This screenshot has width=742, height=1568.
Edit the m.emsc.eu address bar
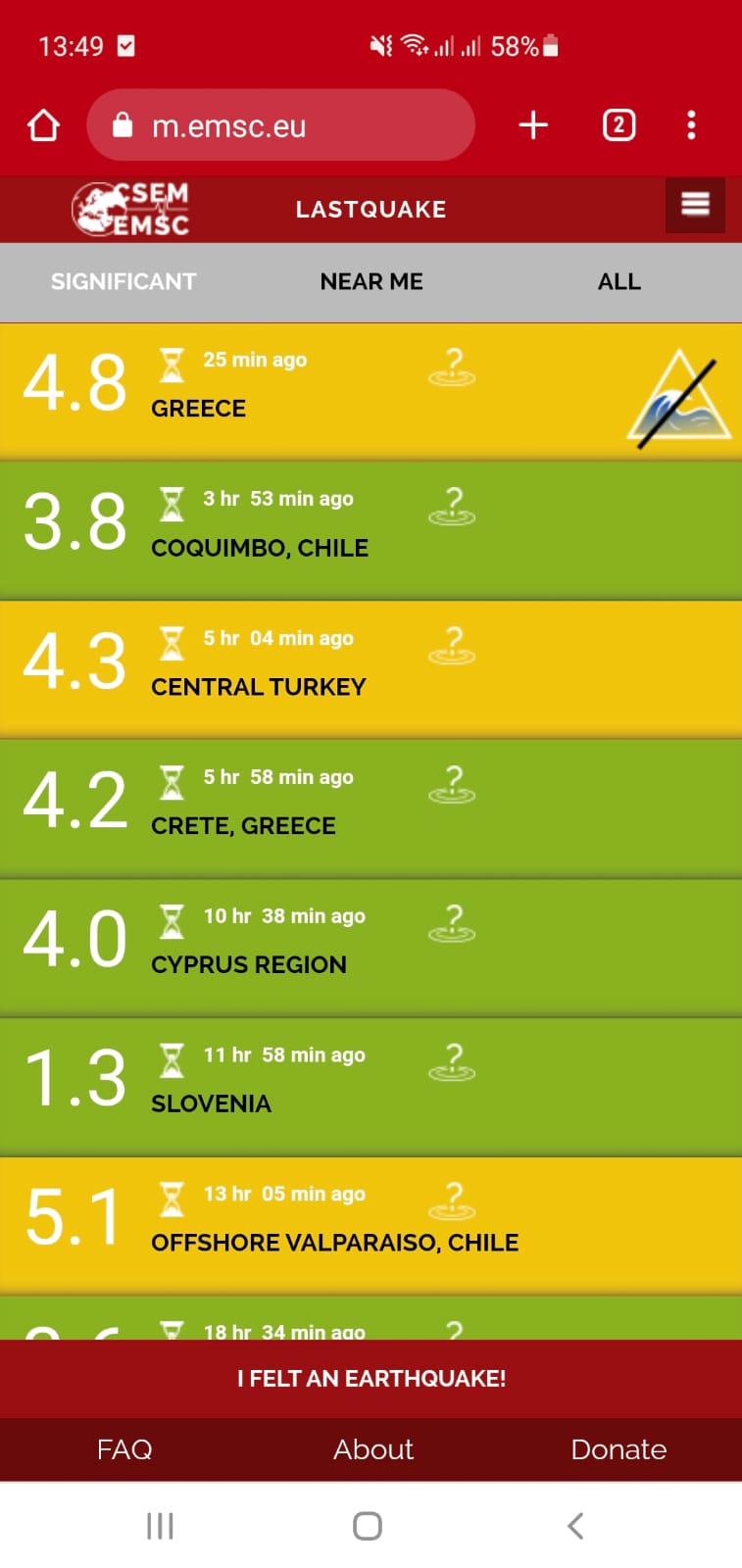(280, 125)
